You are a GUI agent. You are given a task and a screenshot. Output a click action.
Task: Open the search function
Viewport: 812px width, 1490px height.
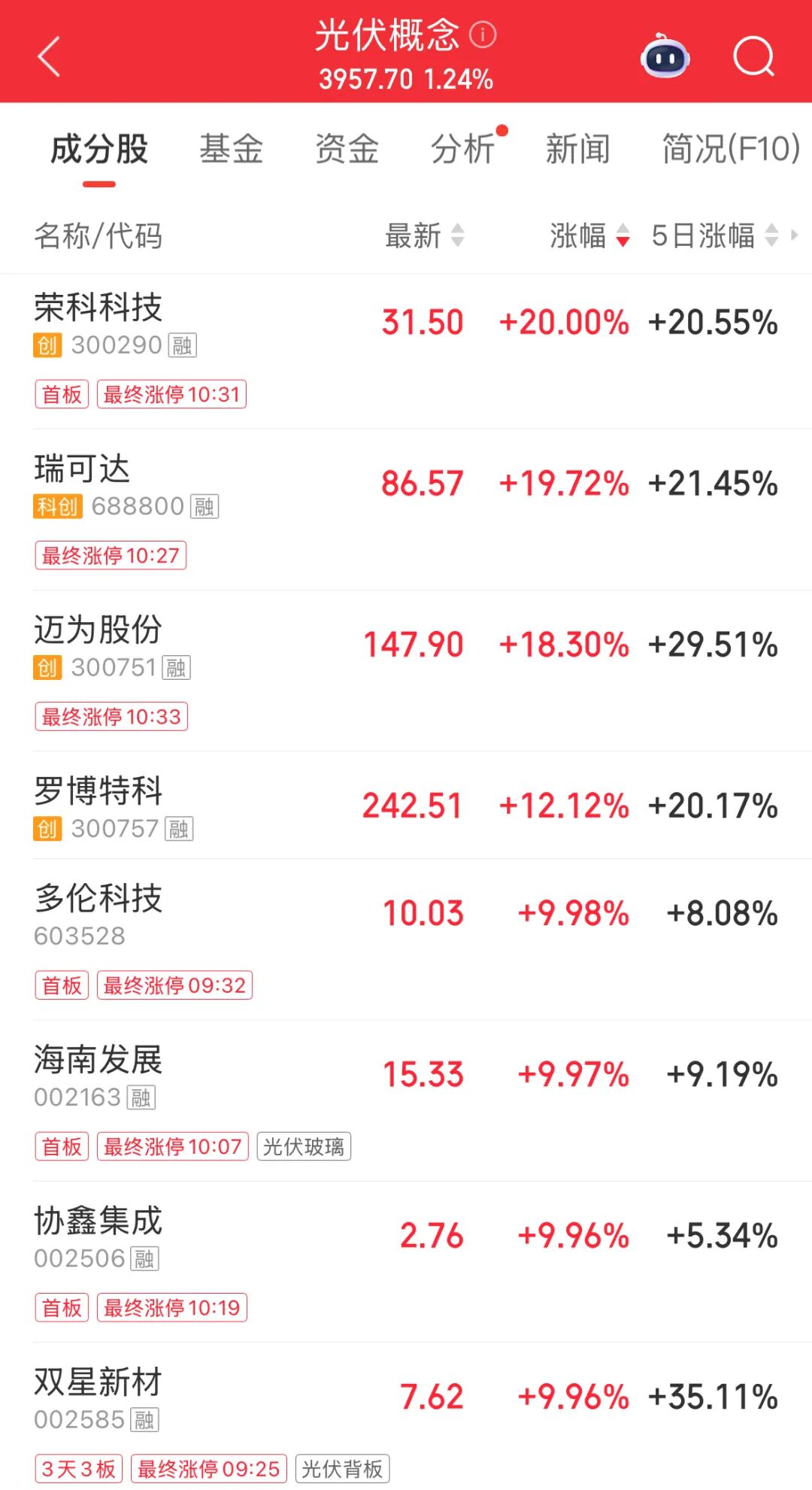755,58
